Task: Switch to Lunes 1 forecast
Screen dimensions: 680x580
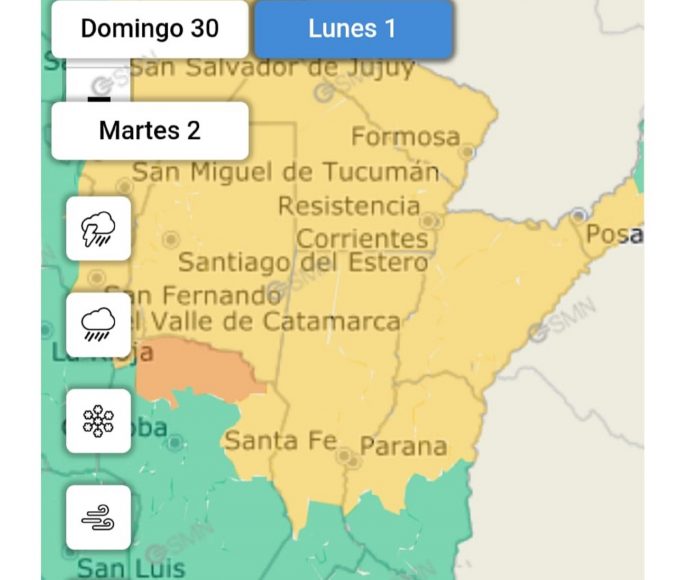Action: (x=352, y=29)
